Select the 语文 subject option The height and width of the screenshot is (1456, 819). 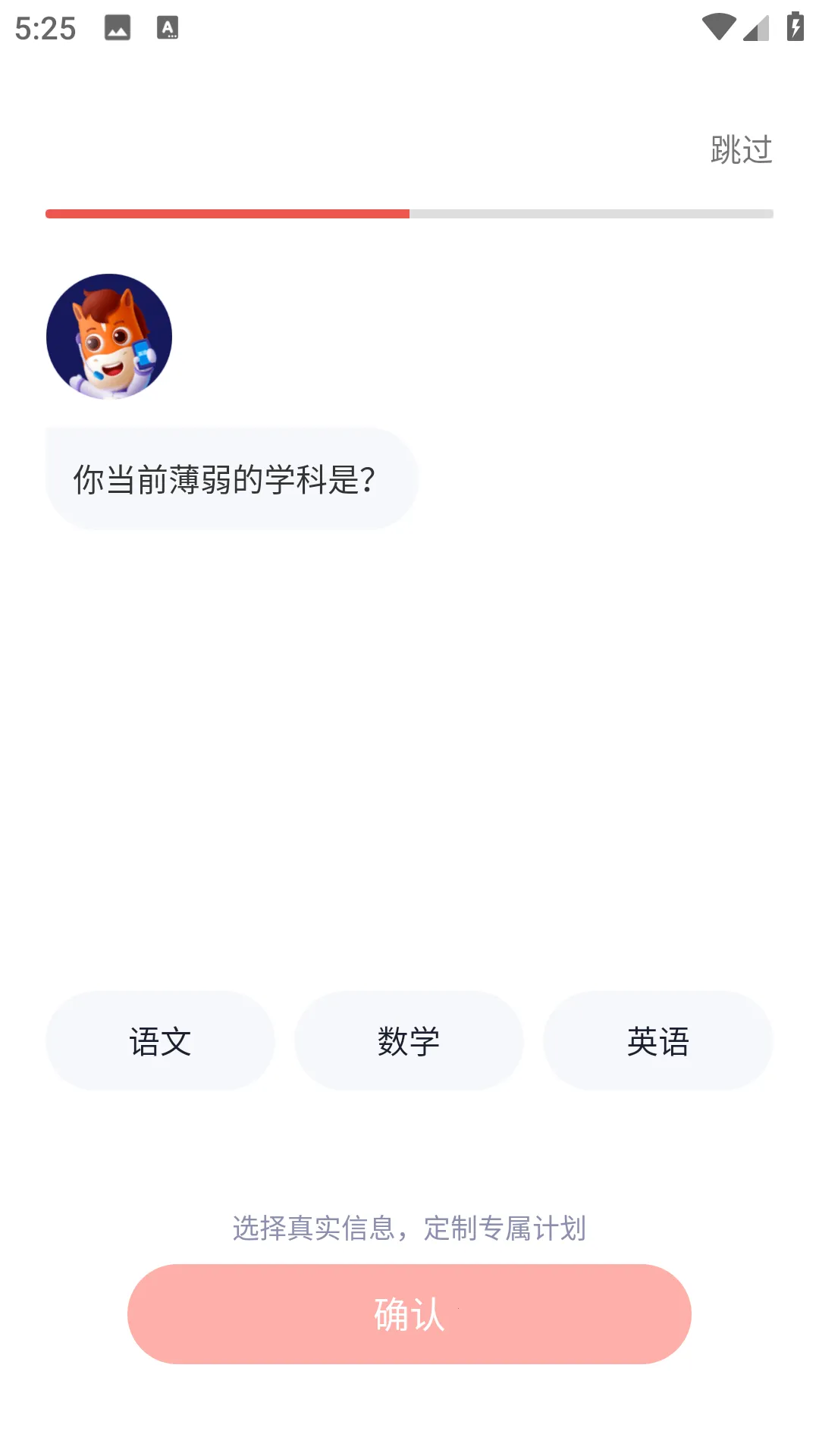click(160, 1040)
